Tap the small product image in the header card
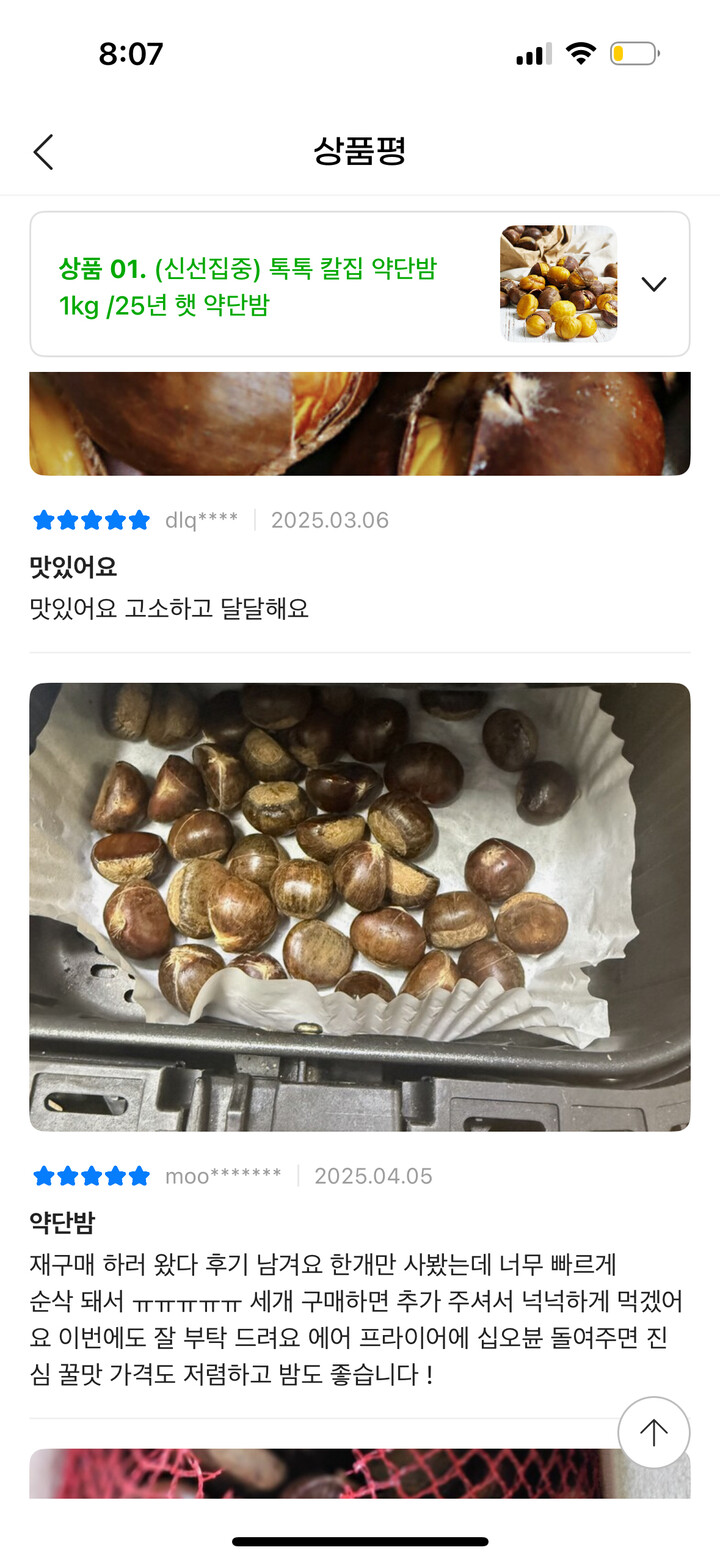 [558, 283]
